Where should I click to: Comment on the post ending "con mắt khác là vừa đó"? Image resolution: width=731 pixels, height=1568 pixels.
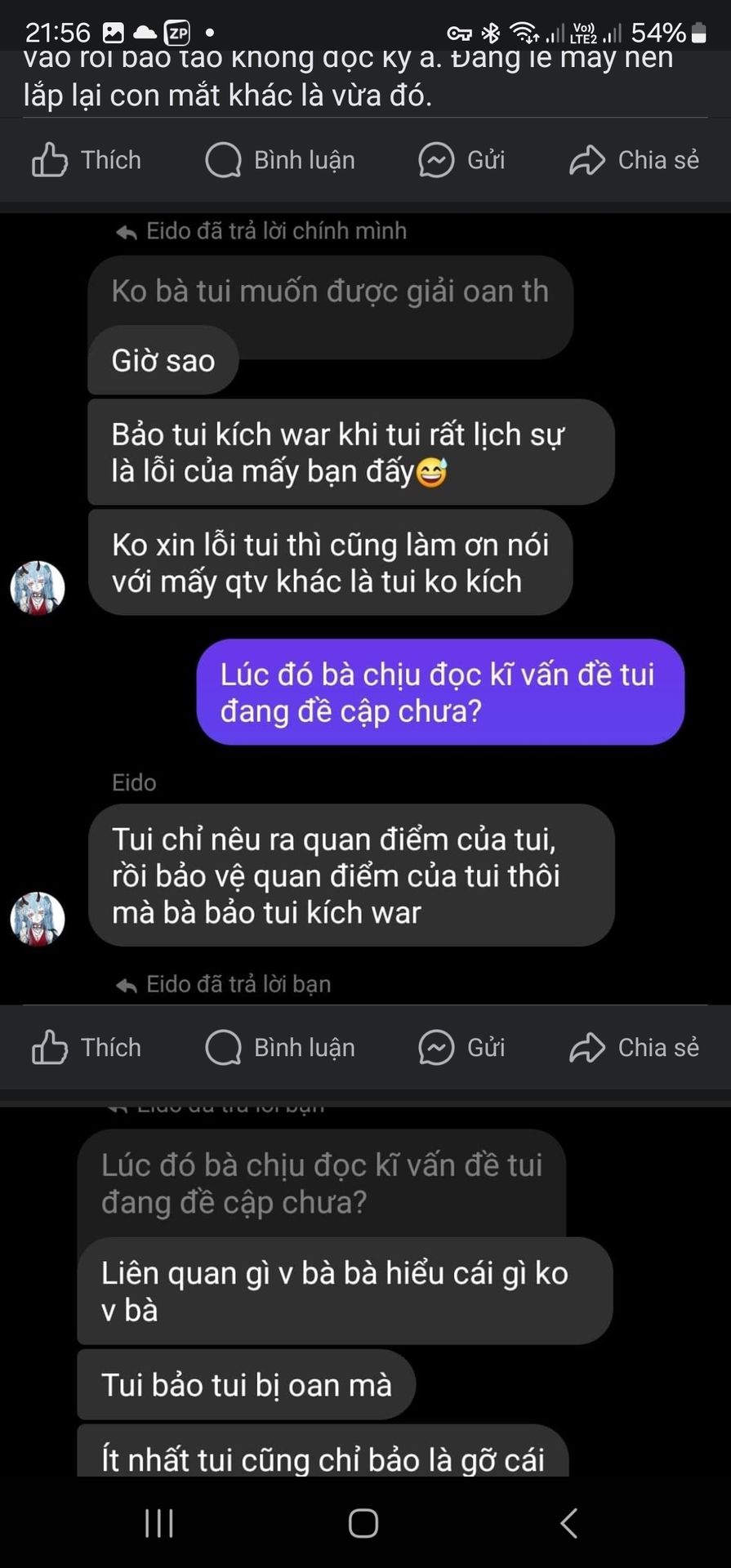pos(280,160)
